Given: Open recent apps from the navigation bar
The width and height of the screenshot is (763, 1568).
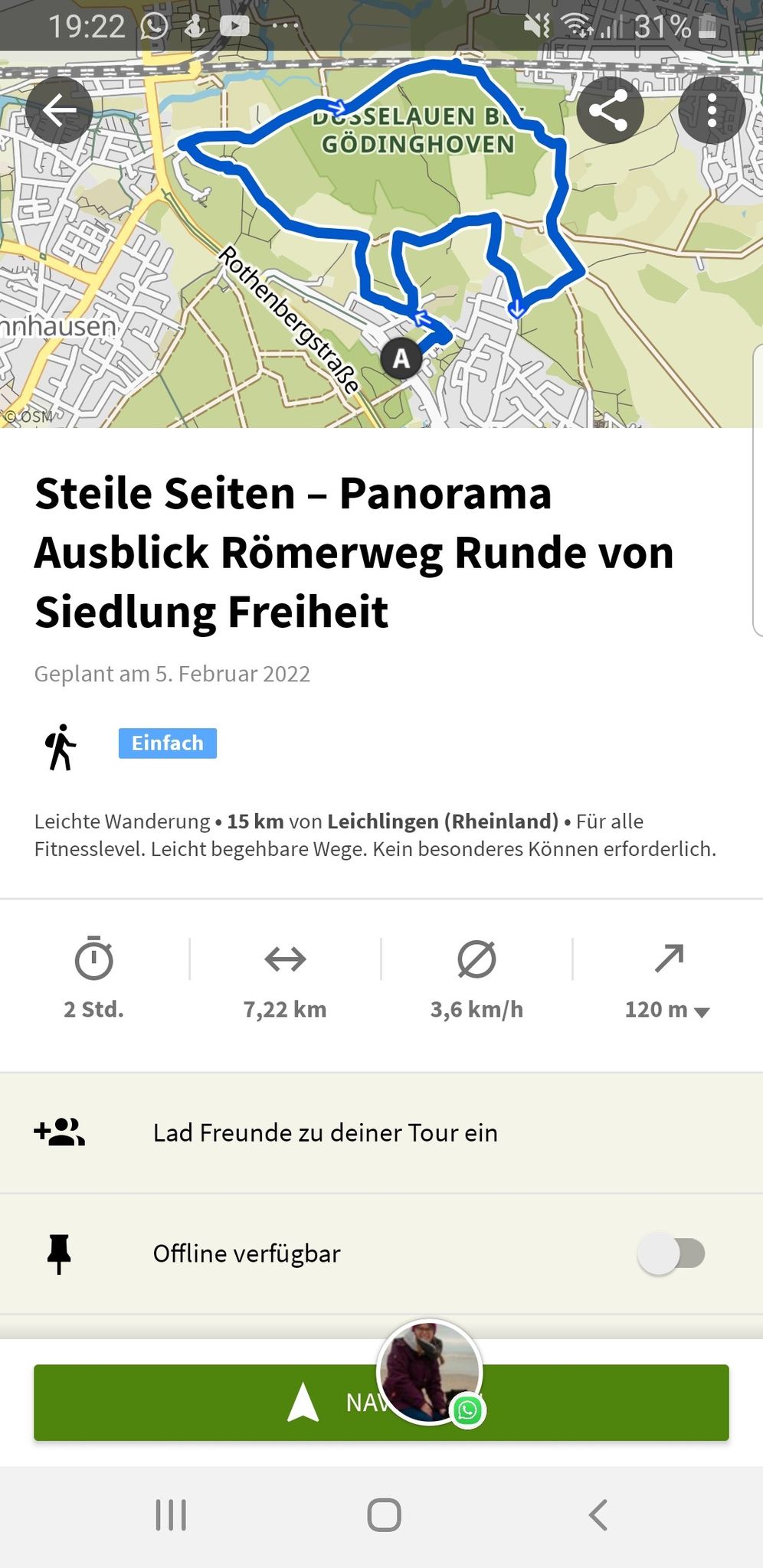Looking at the screenshot, I should click(x=171, y=1514).
